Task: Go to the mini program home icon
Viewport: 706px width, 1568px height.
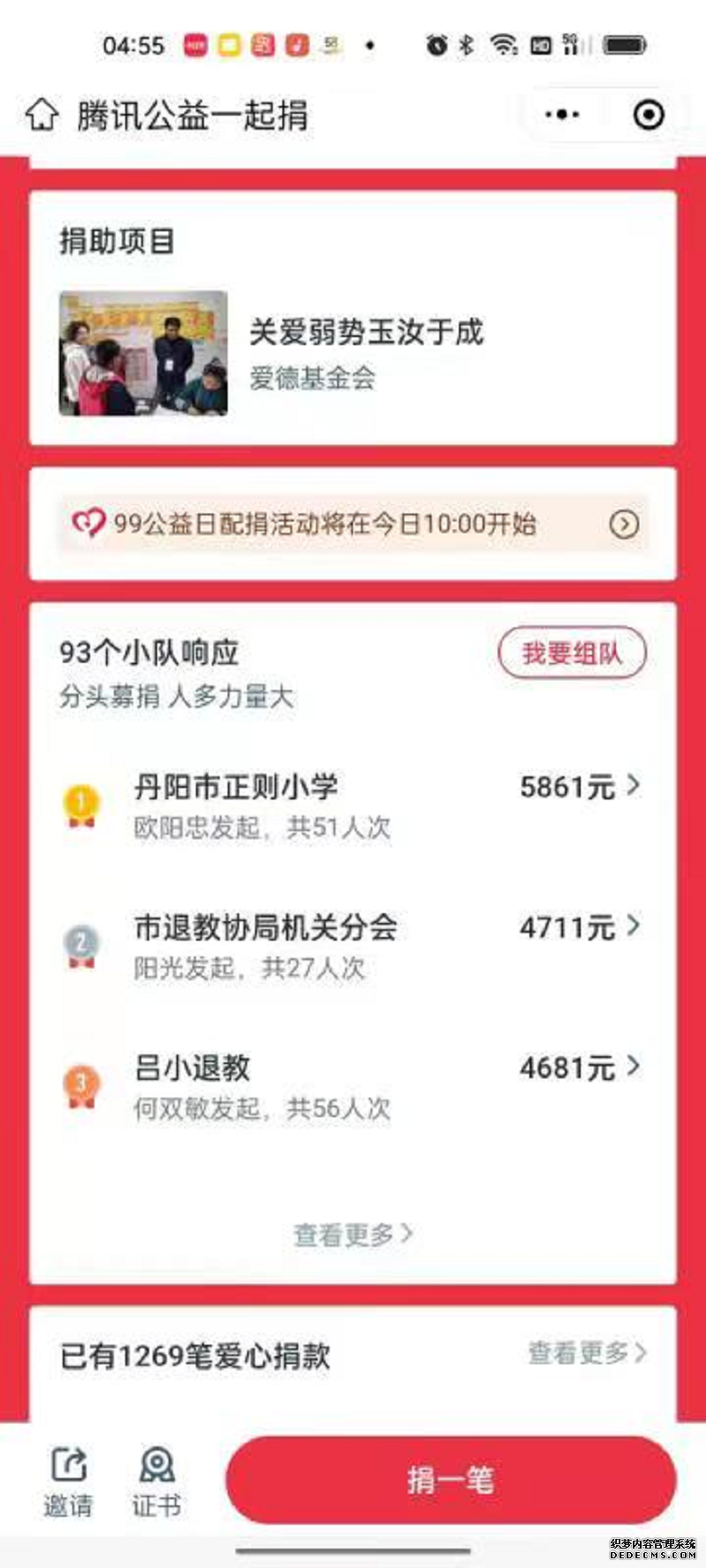Action: click(41, 115)
